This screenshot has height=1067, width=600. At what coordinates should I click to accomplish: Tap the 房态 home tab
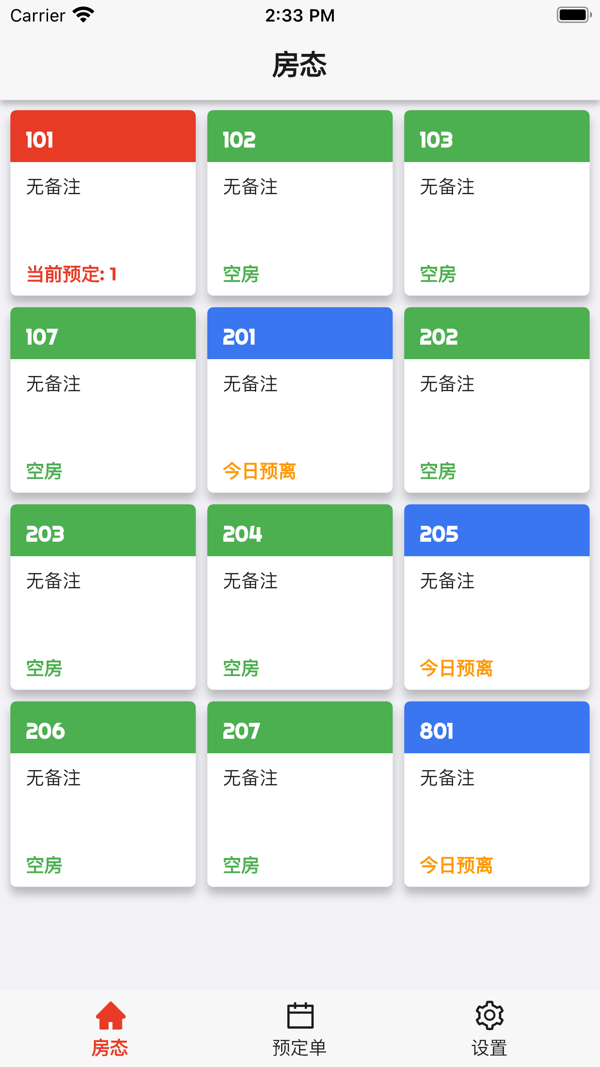[x=110, y=1029]
